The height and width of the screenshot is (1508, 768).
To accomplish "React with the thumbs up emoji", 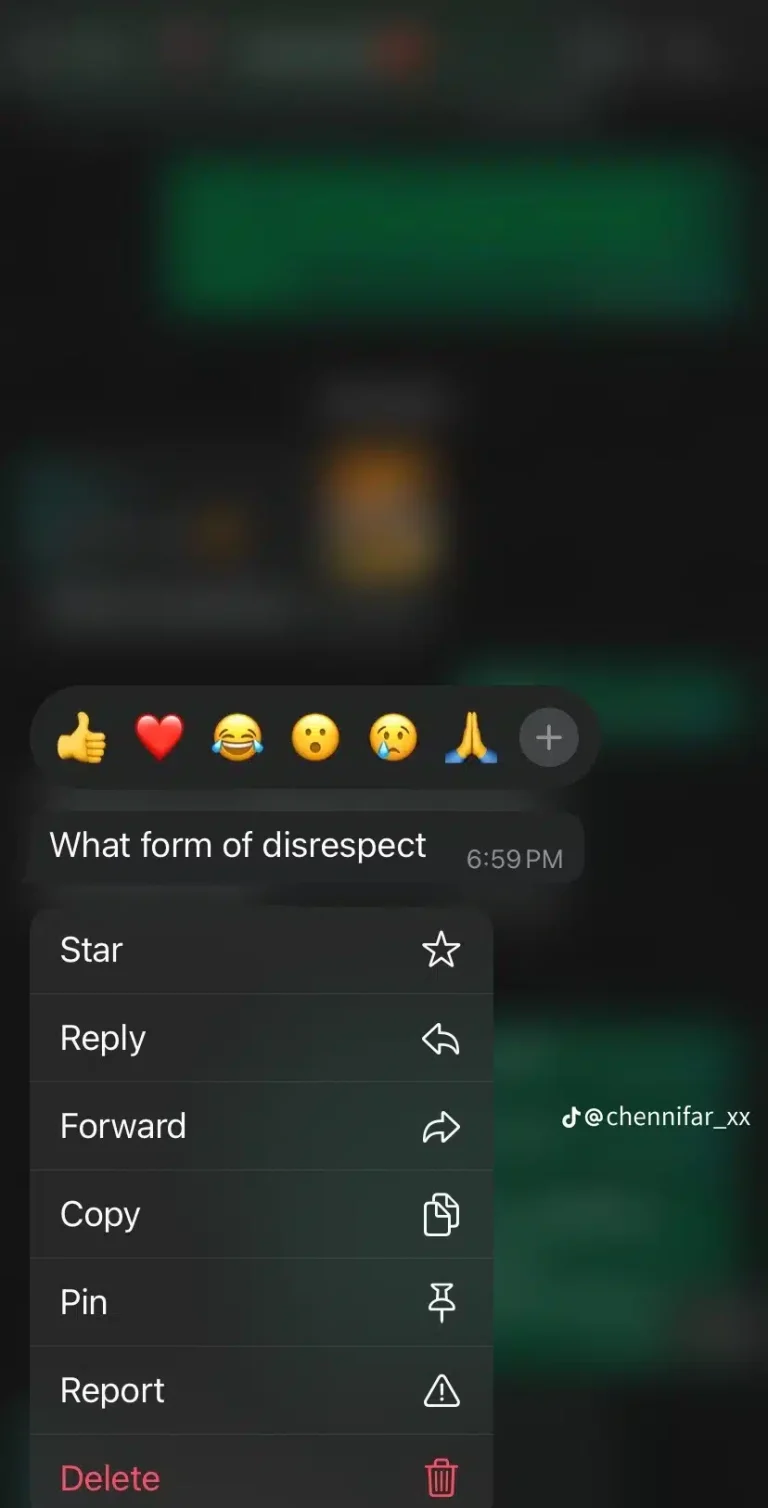I will point(81,740).
